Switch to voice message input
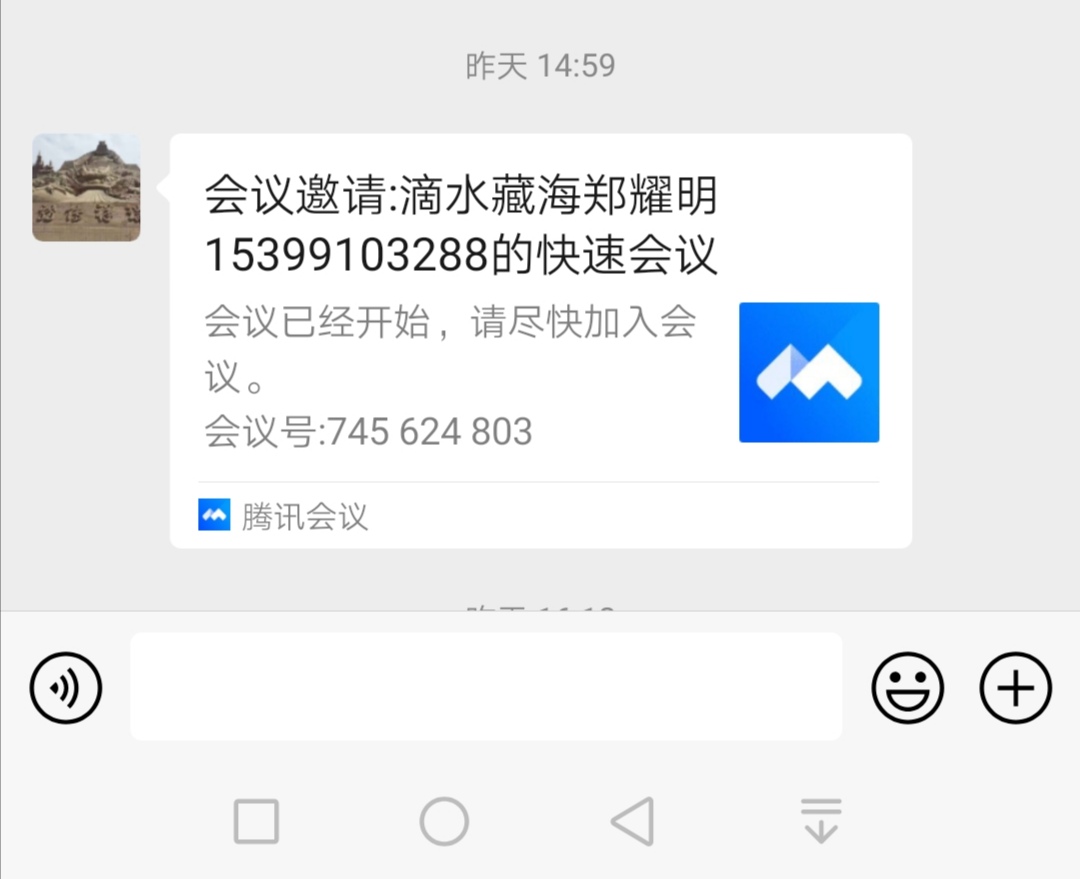Image resolution: width=1080 pixels, height=879 pixels. point(66,687)
